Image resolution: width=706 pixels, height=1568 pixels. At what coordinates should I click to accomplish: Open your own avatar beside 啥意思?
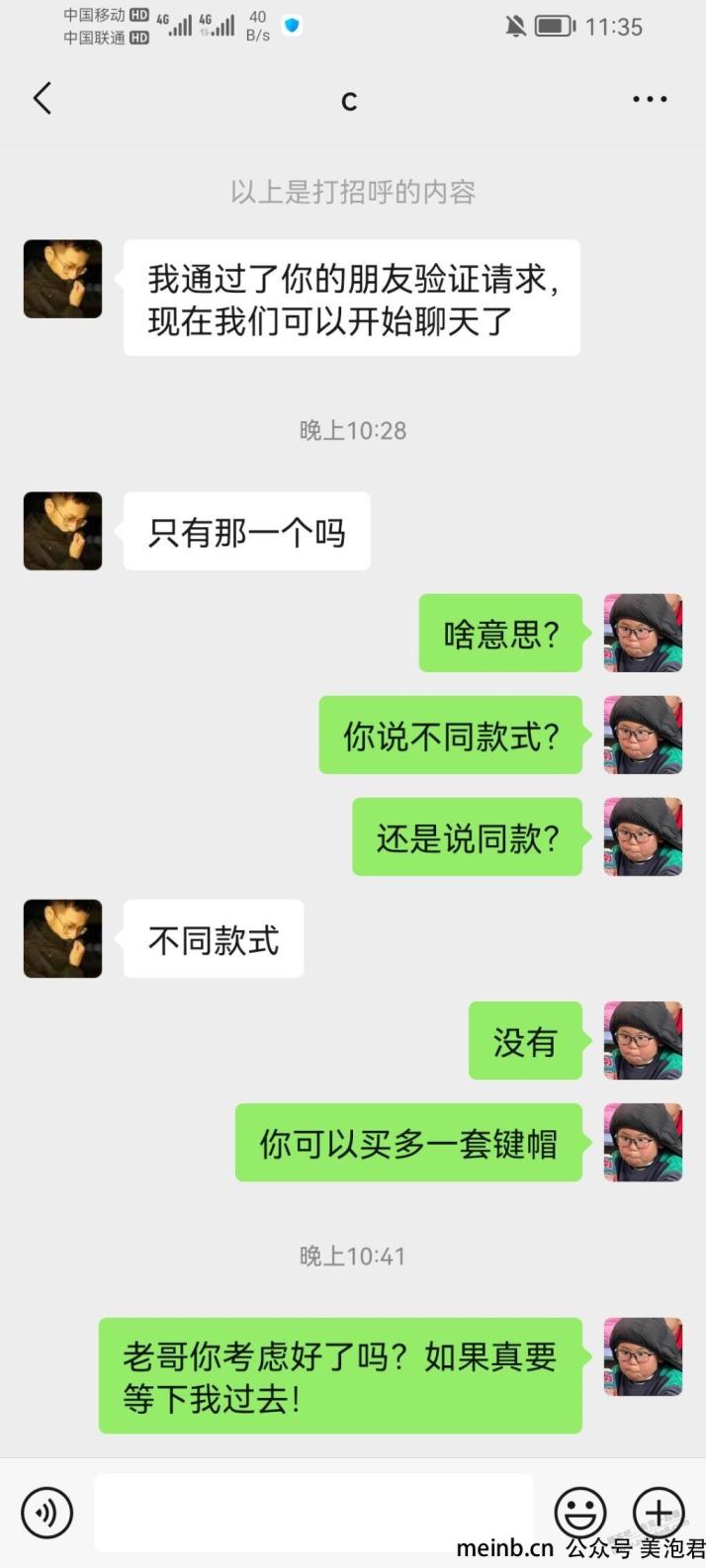(x=644, y=633)
